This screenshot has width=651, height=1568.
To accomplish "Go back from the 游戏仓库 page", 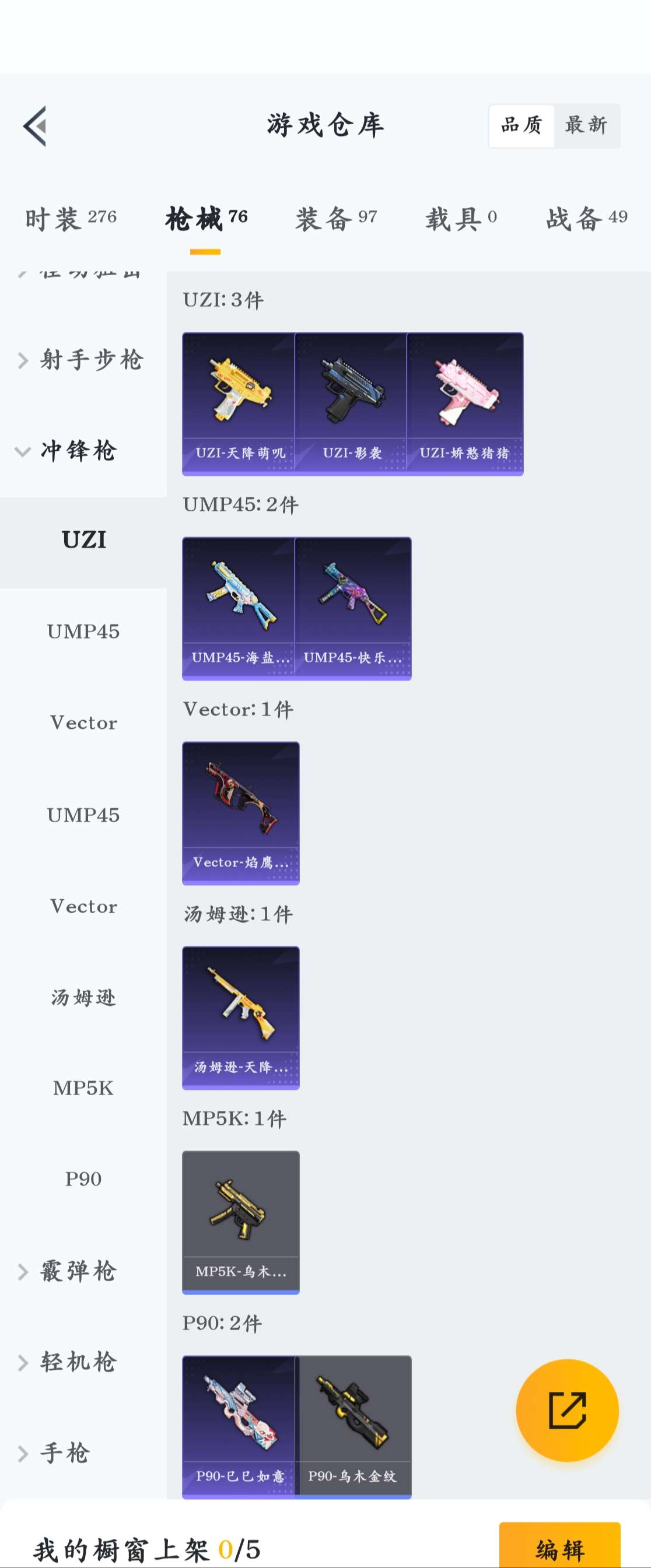I will pos(35,126).
